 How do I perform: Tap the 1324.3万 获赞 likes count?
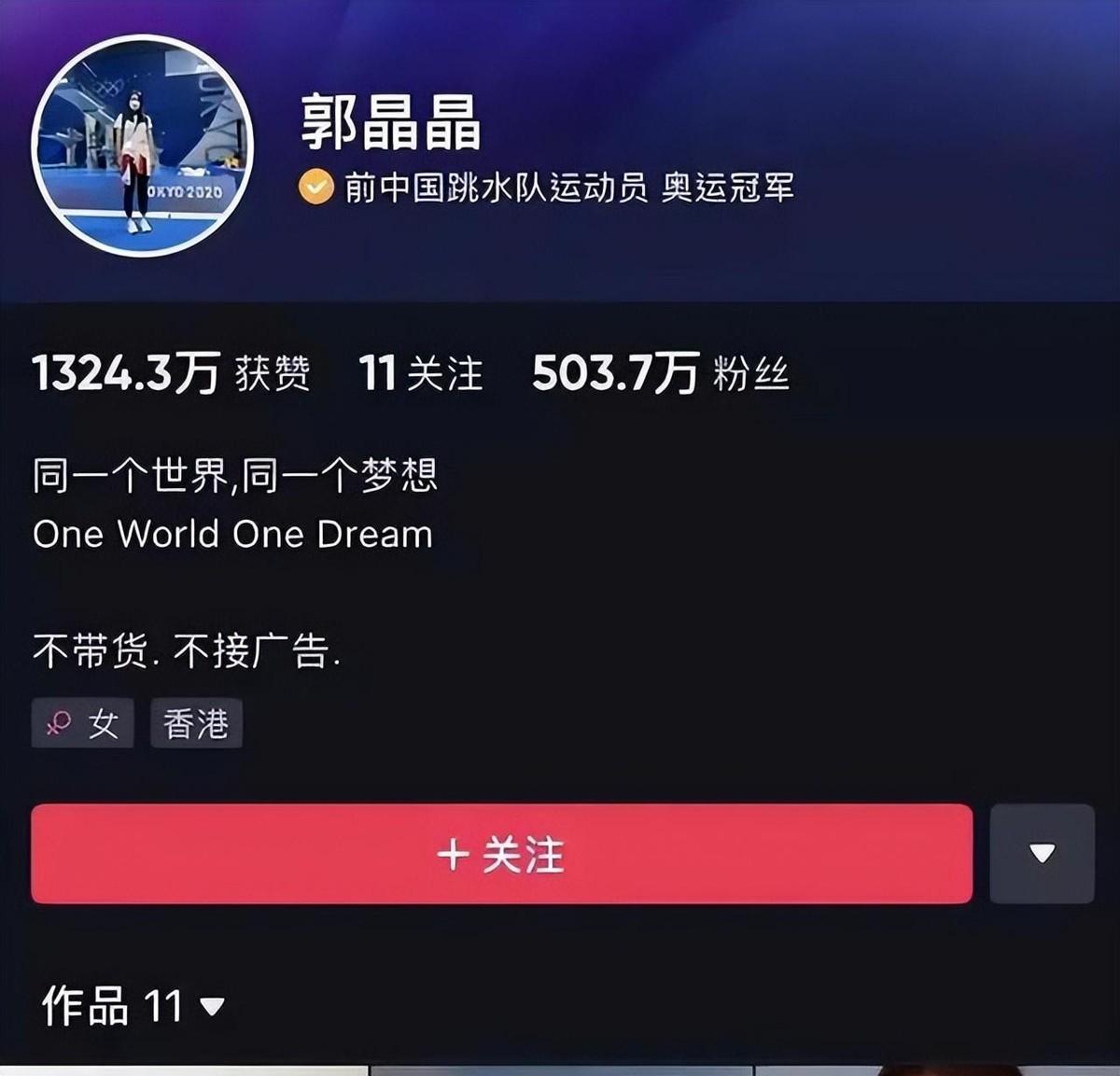coord(171,373)
